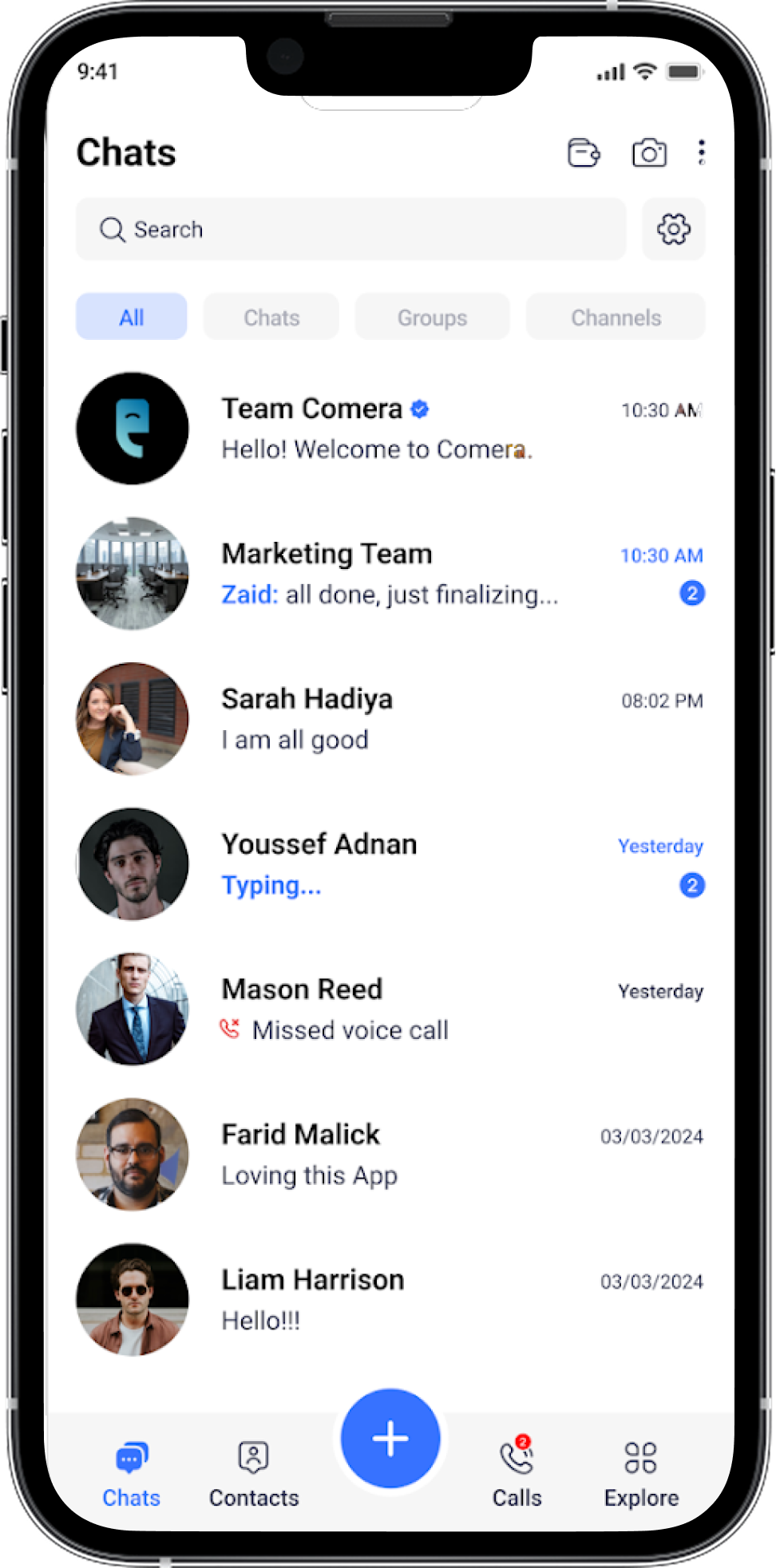Open the wallet icon in header
This screenshot has height=1568, width=776.
(584, 152)
